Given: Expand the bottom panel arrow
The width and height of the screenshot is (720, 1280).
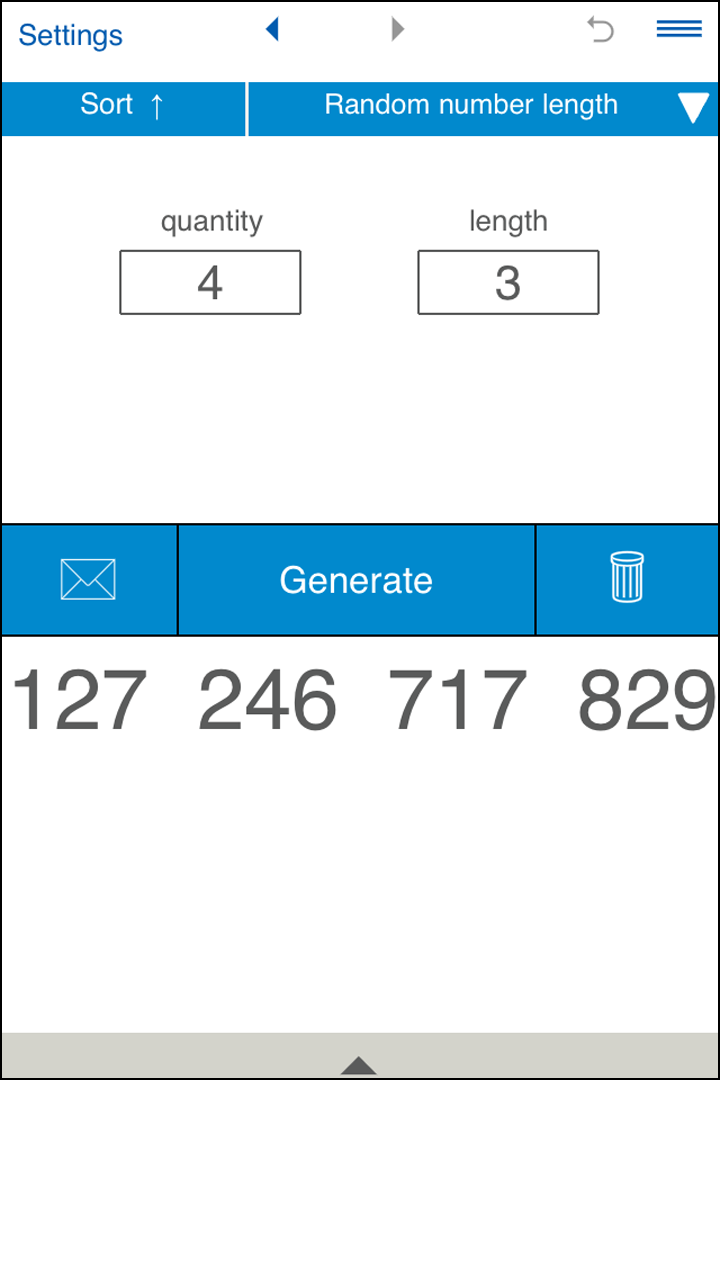Looking at the screenshot, I should [358, 1065].
